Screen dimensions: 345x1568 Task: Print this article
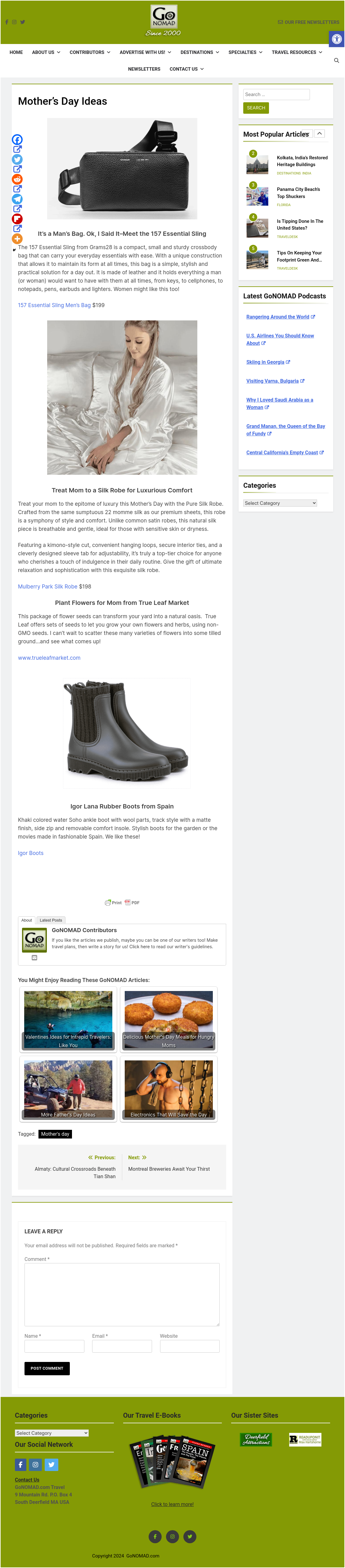point(113,902)
